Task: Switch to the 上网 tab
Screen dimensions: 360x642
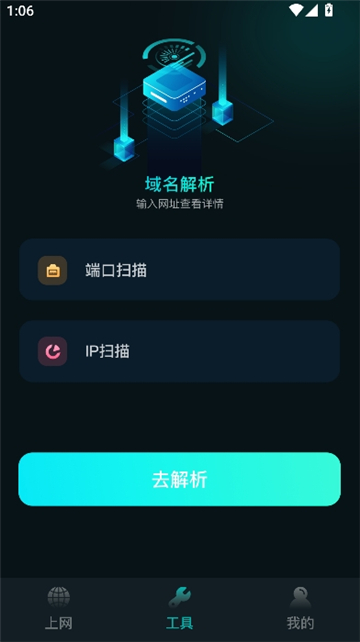Action: click(59, 609)
